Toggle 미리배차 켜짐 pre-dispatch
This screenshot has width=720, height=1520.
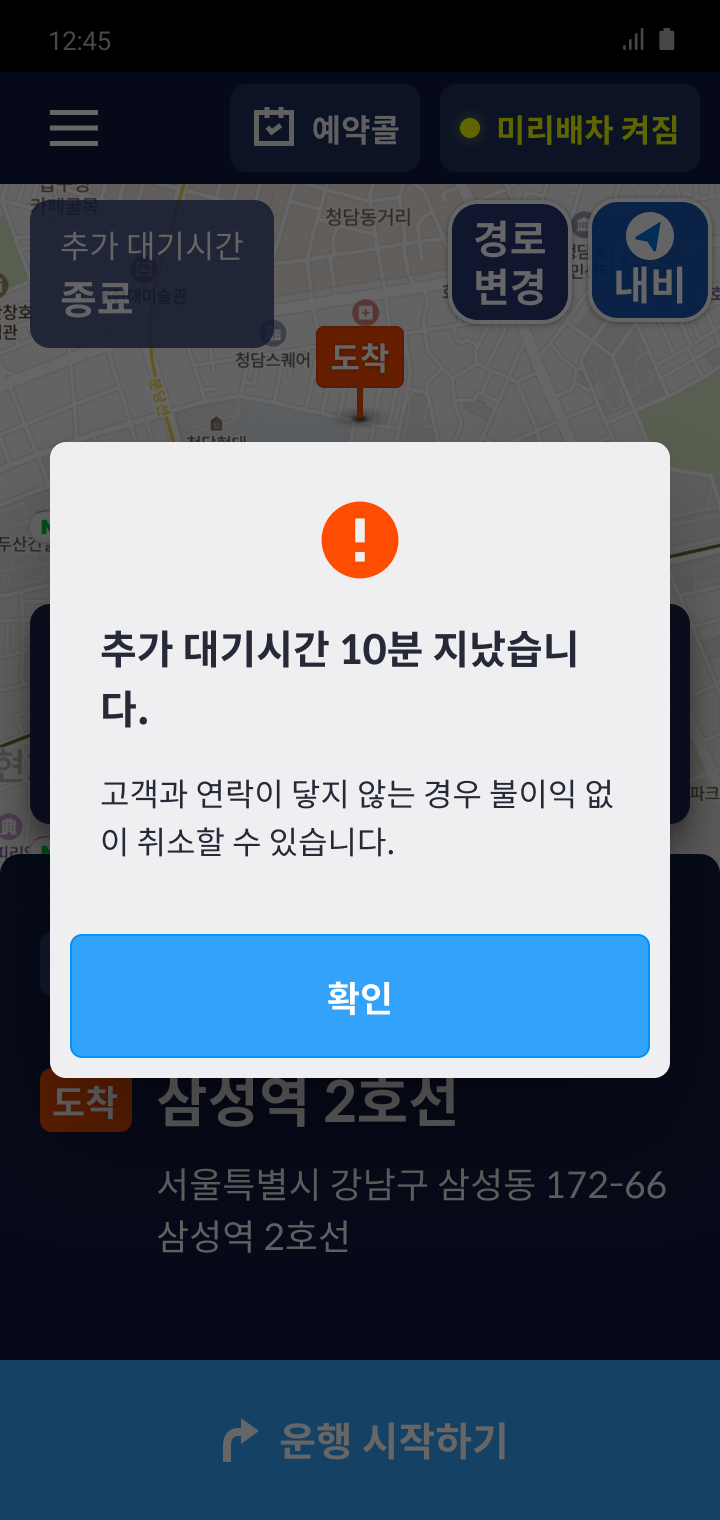tap(569, 128)
